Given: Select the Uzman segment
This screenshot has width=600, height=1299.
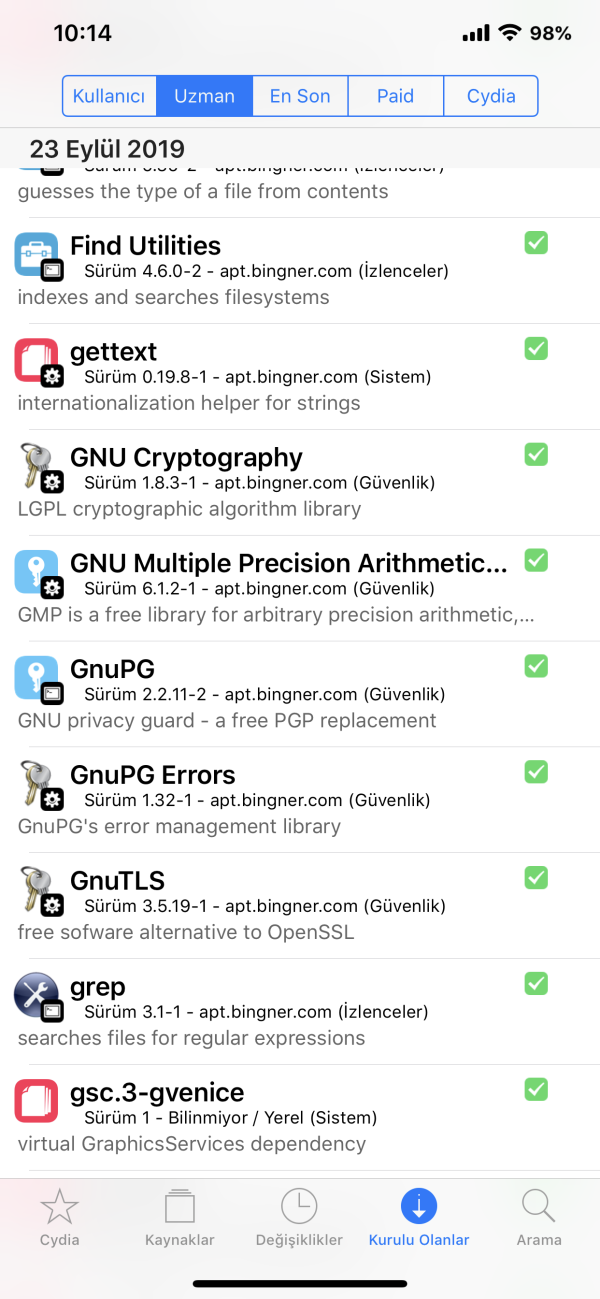Looking at the screenshot, I should click(204, 96).
